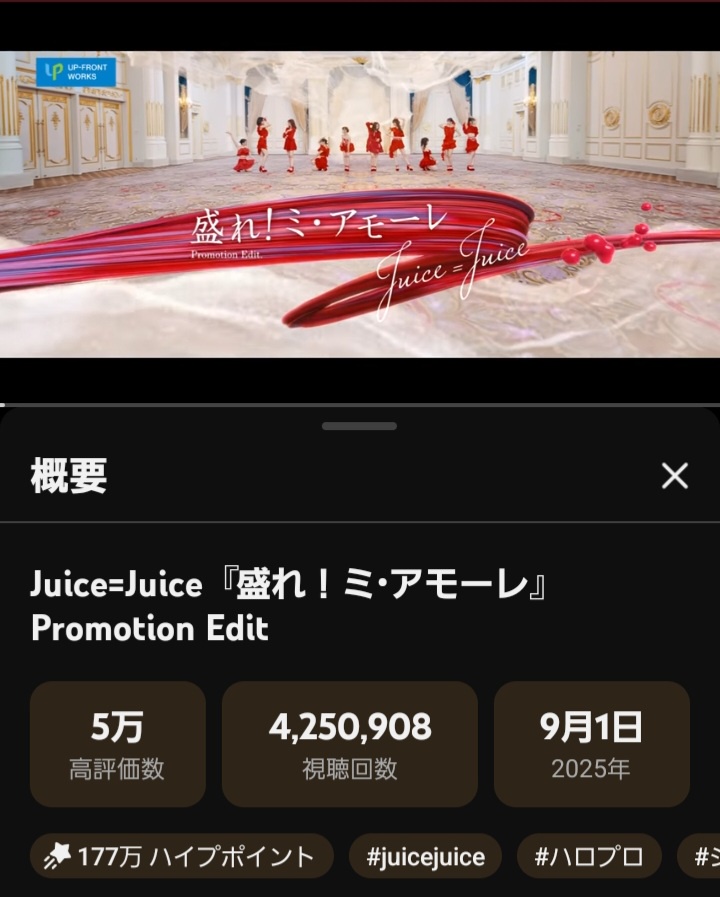Open the #juicejuice hashtag chip
720x897 pixels.
pyautogui.click(x=425, y=856)
